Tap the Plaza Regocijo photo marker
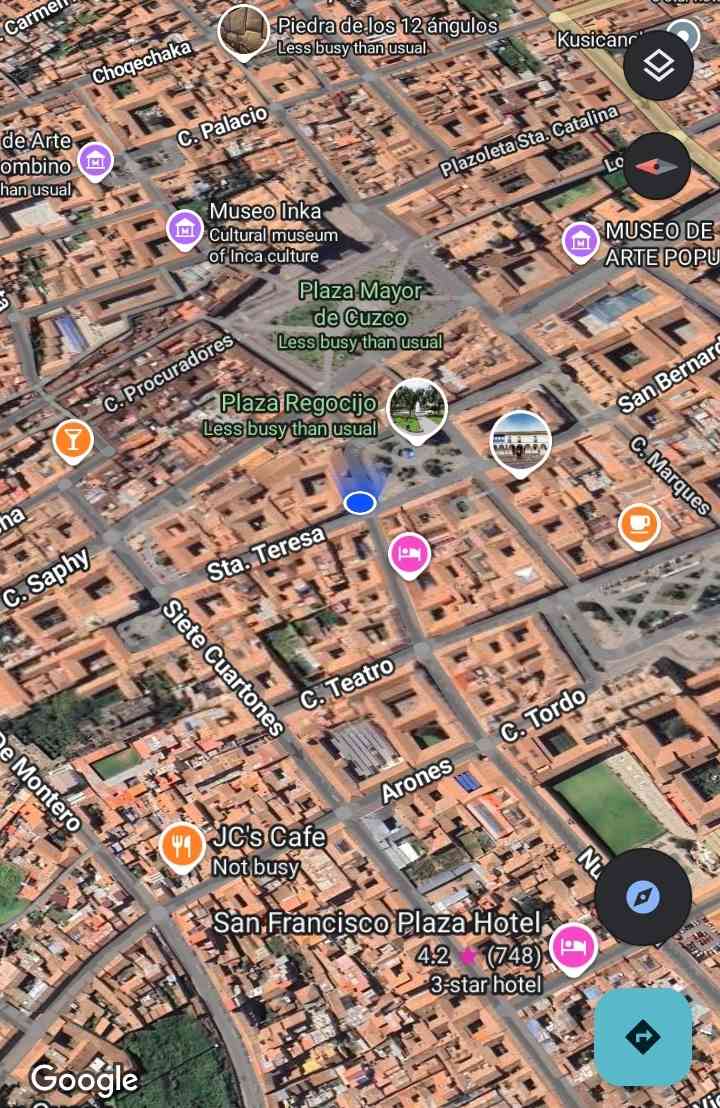 coord(417,406)
